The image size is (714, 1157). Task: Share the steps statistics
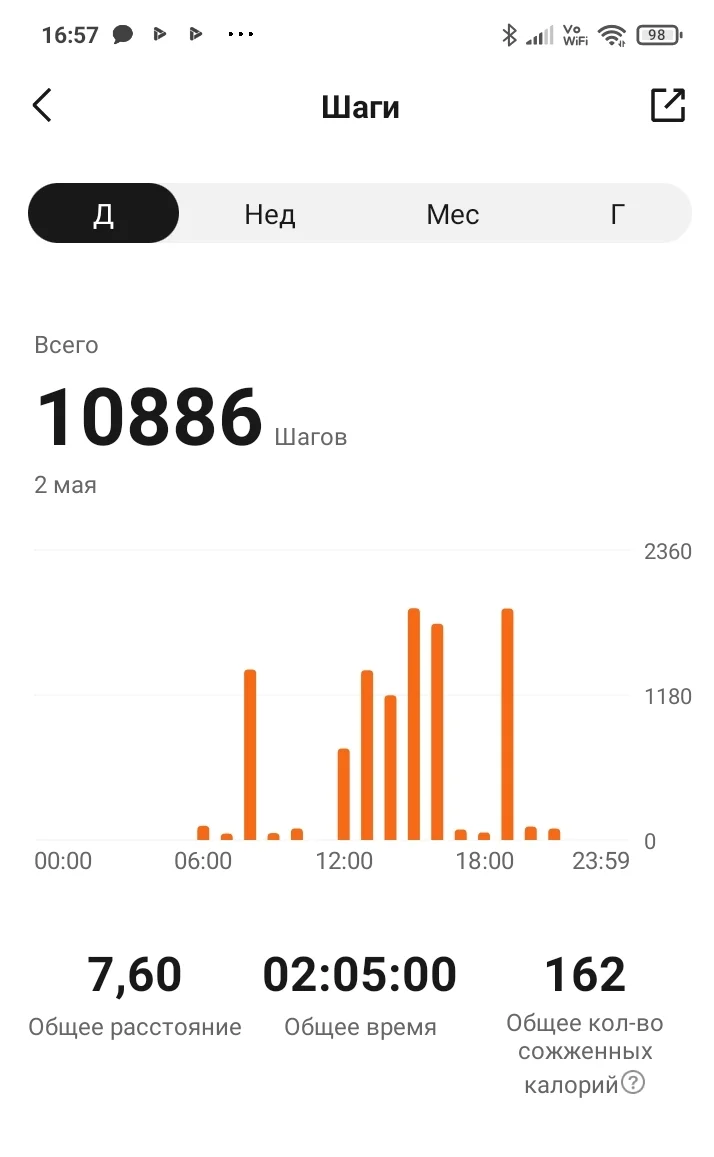668,106
